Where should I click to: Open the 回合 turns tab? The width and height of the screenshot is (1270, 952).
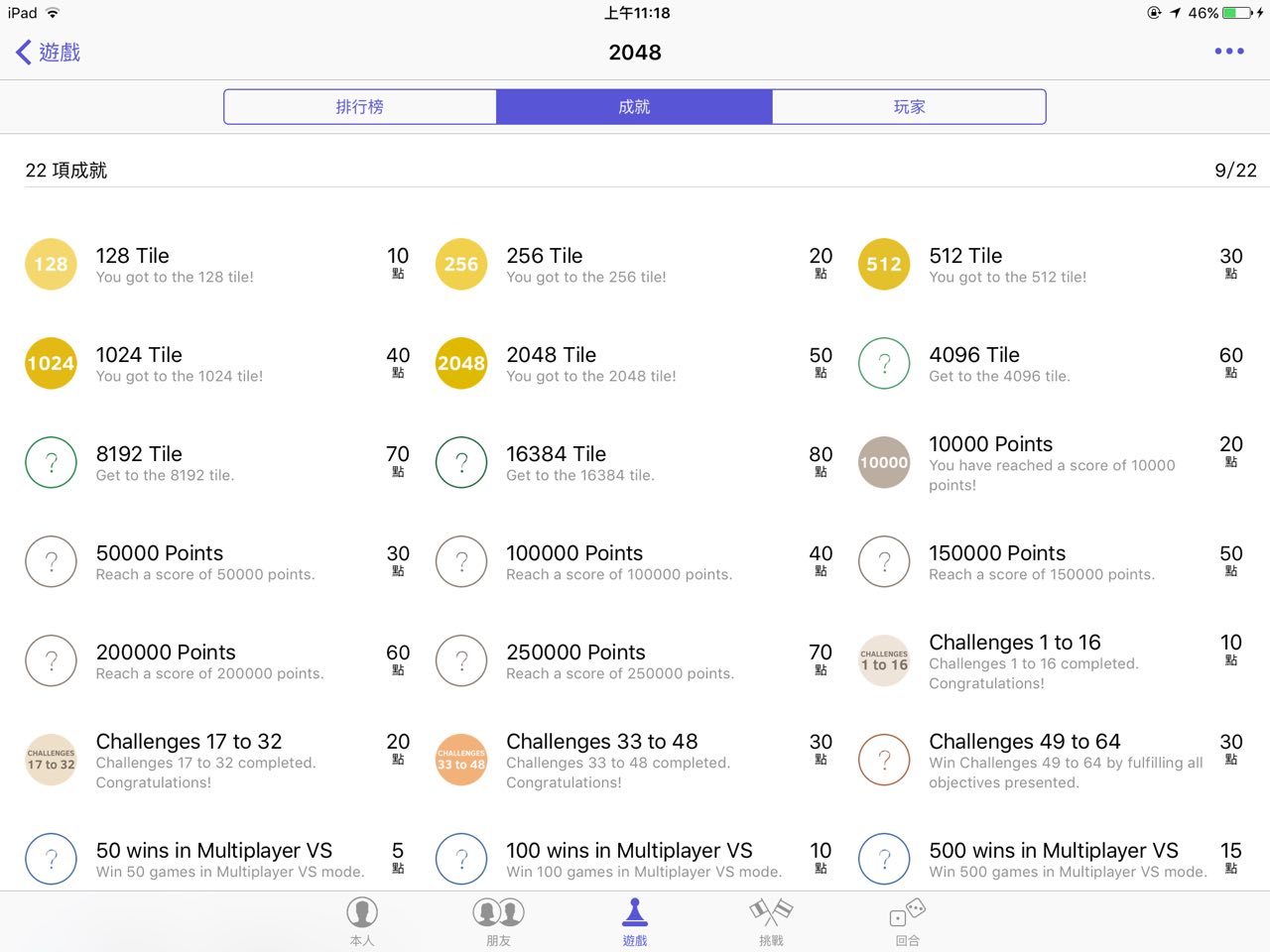pyautogui.click(x=907, y=921)
